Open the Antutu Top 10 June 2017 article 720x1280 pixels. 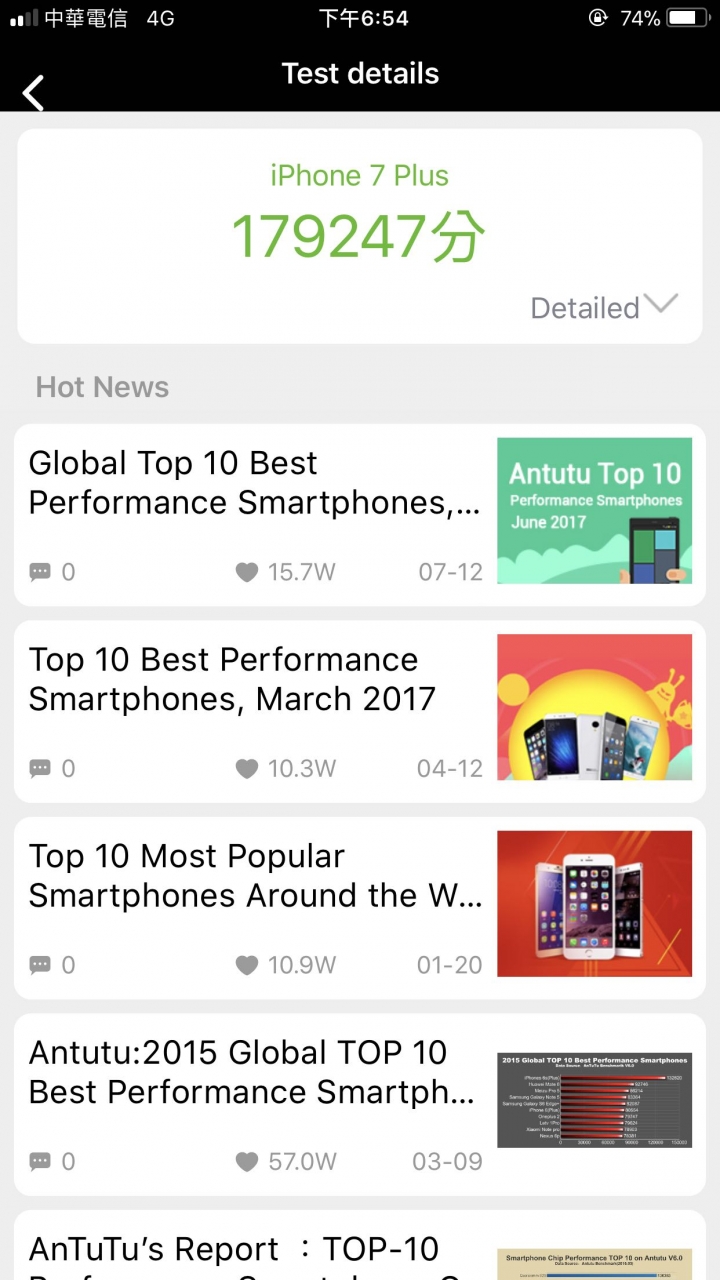tap(255, 483)
